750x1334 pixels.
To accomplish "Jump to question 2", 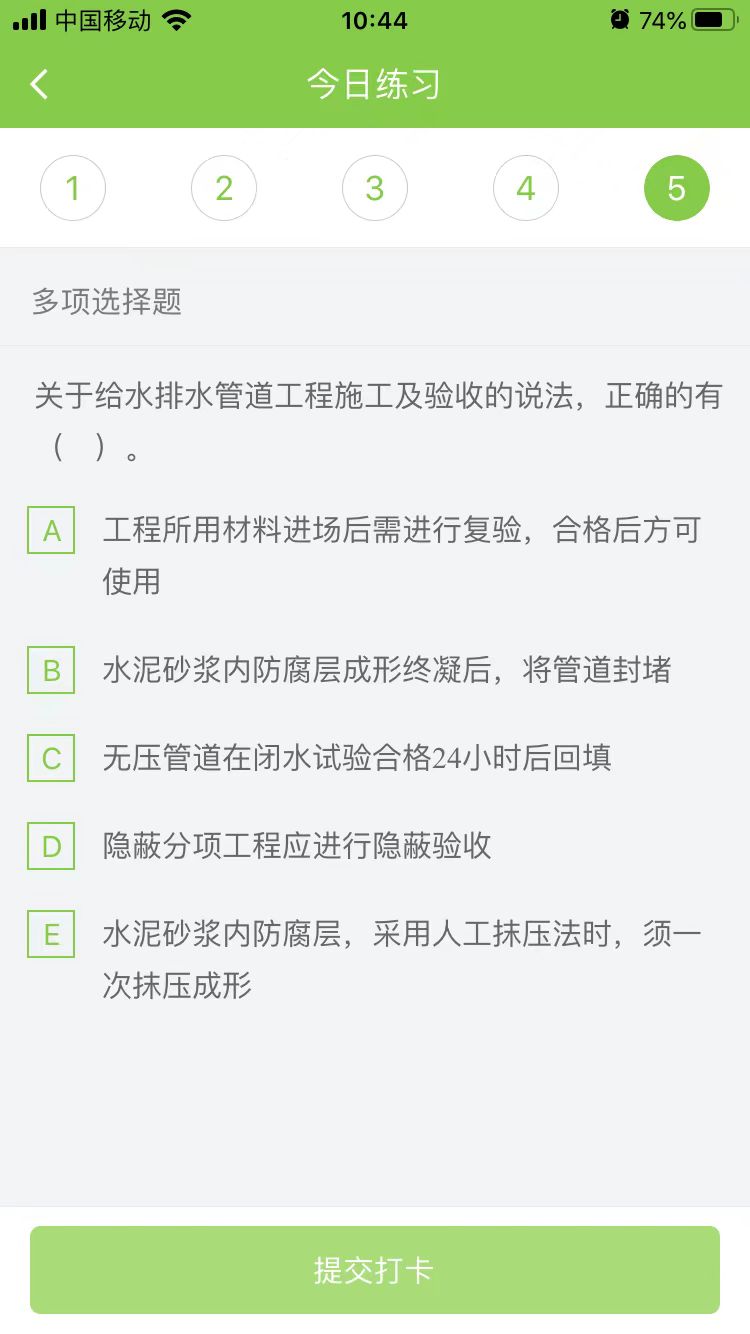I will pos(224,188).
